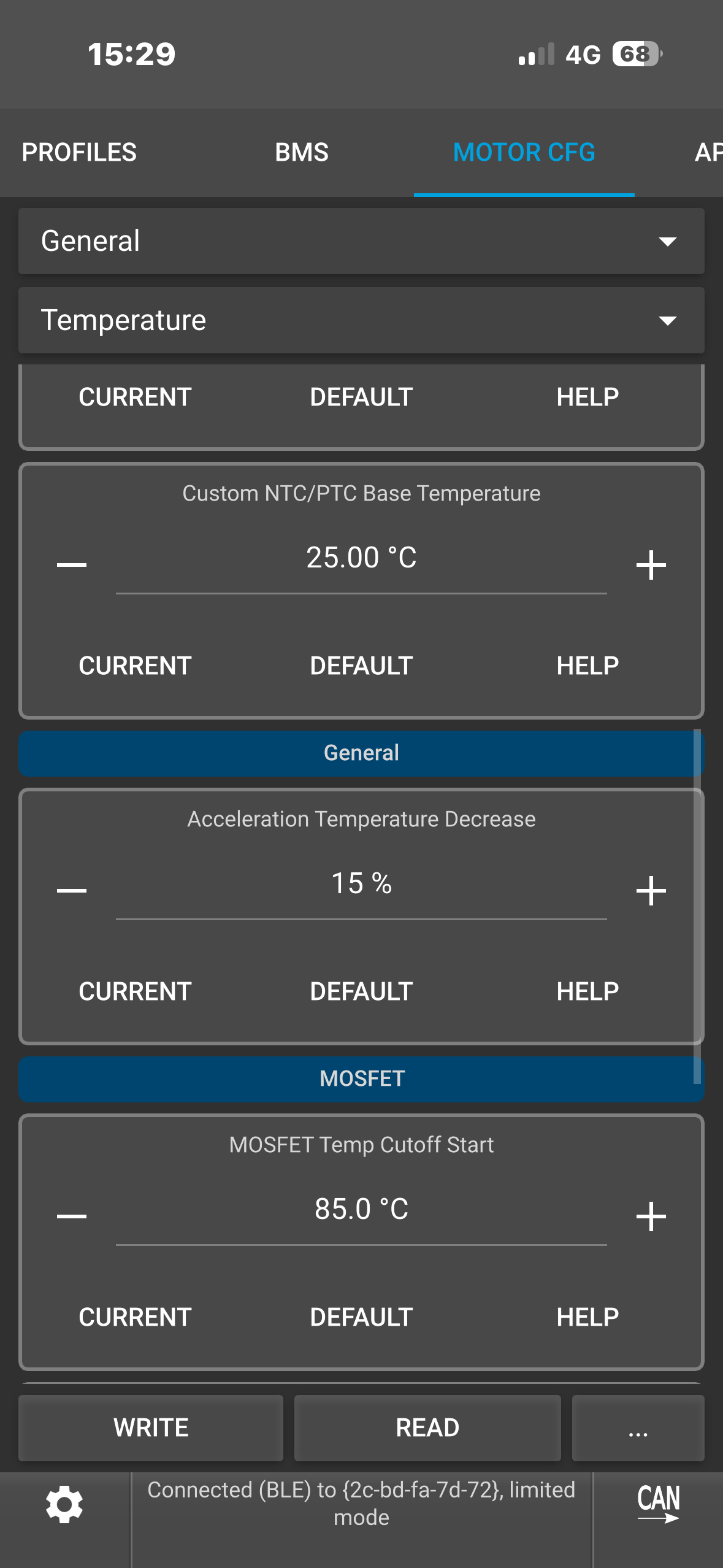Increase MOSFET Temp Cutoff Start
723x1568 pixels.
651,1216
